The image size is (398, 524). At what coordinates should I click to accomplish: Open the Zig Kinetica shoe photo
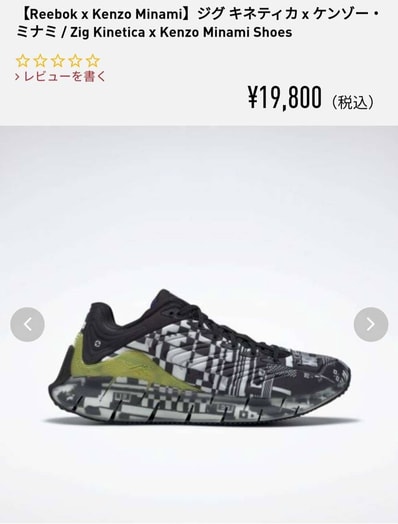click(x=200, y=359)
